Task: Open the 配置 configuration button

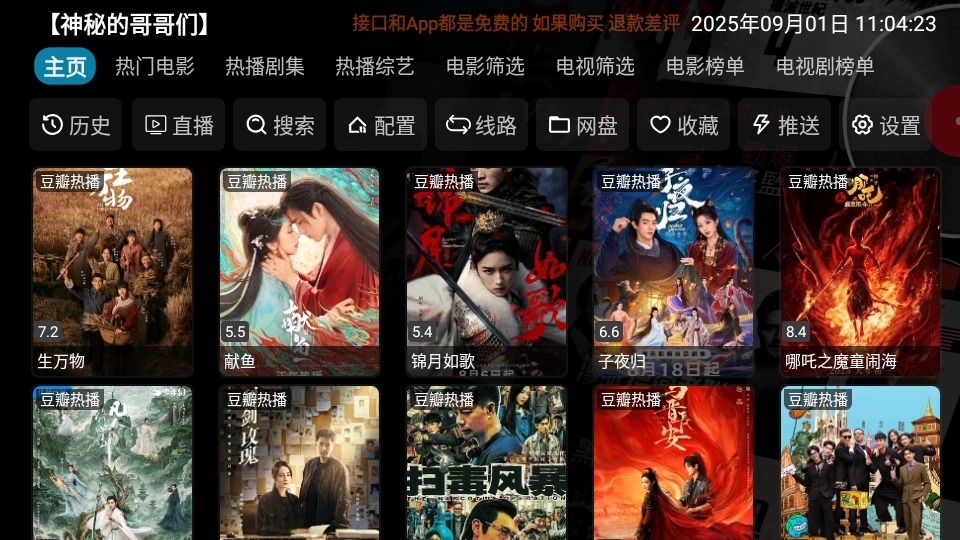Action: [381, 125]
